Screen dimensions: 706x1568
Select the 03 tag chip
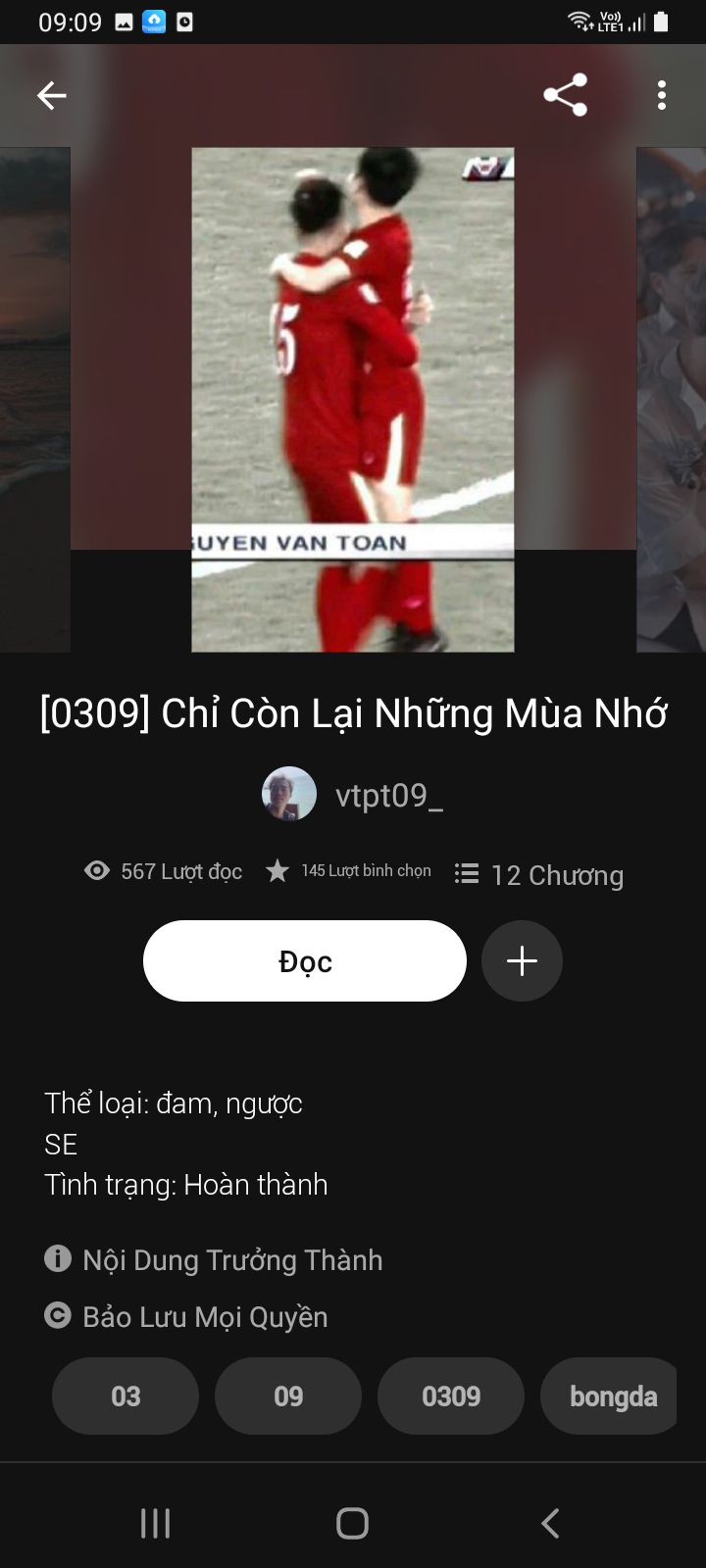126,1396
